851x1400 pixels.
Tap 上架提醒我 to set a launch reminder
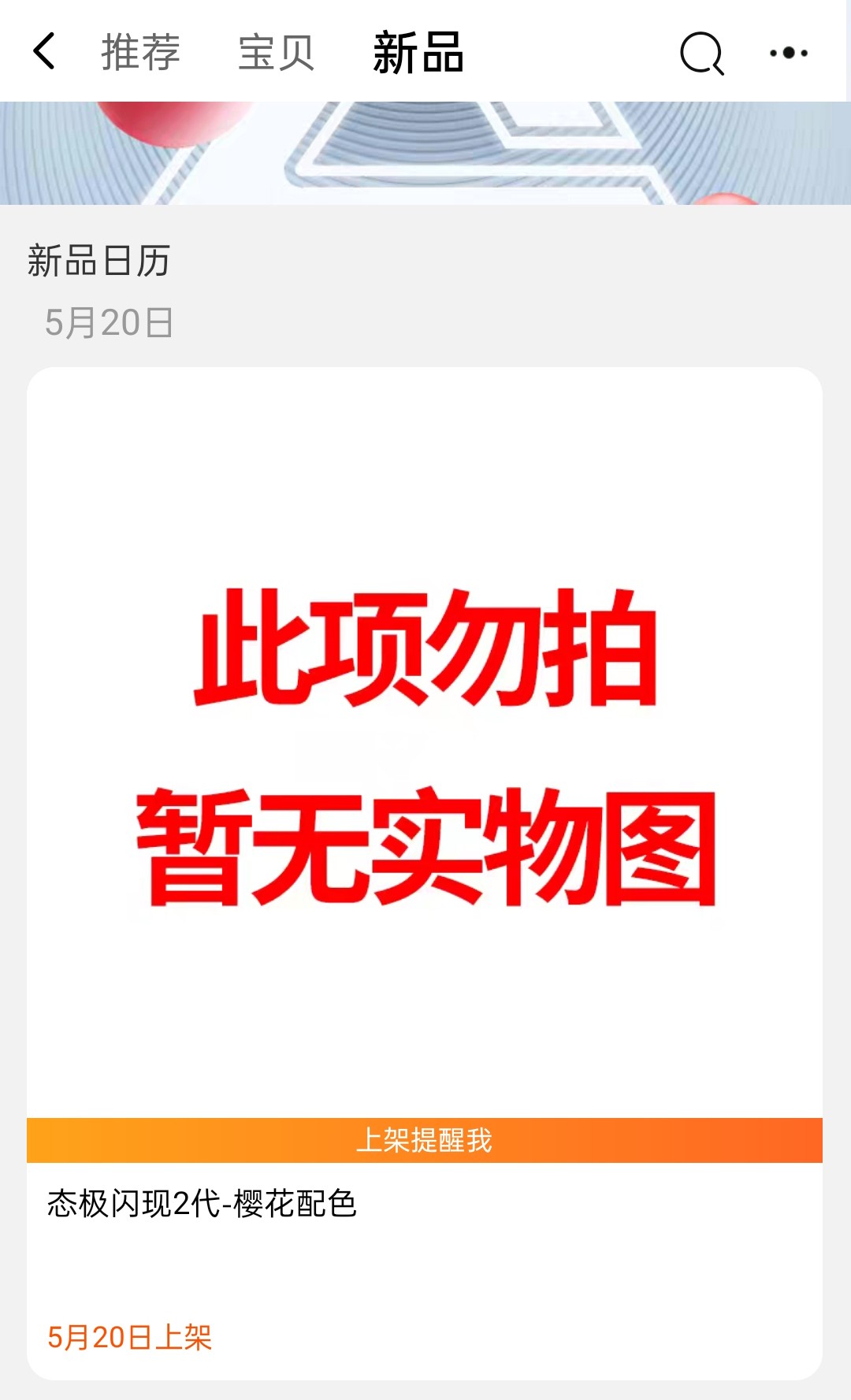tap(425, 1140)
